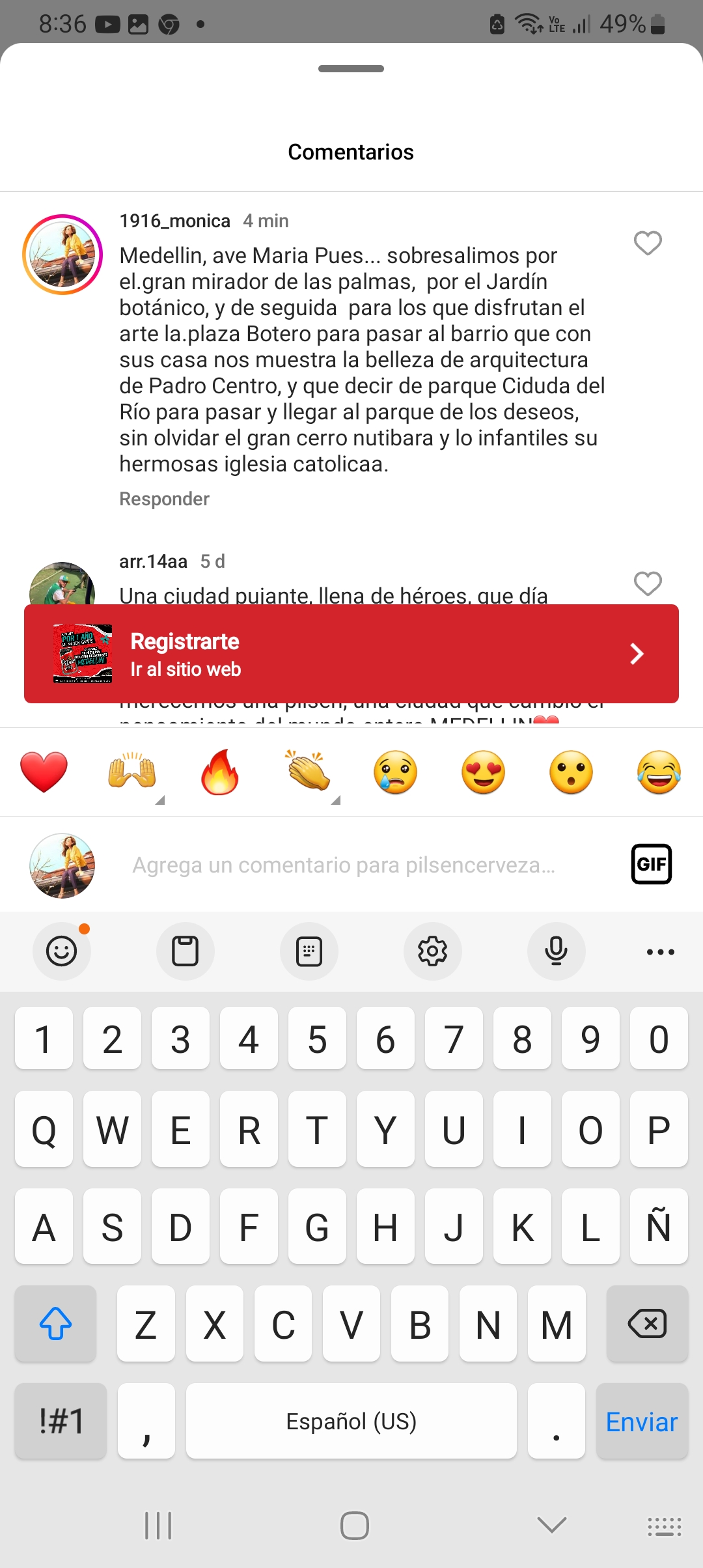Tap the backspace key

point(647,1324)
